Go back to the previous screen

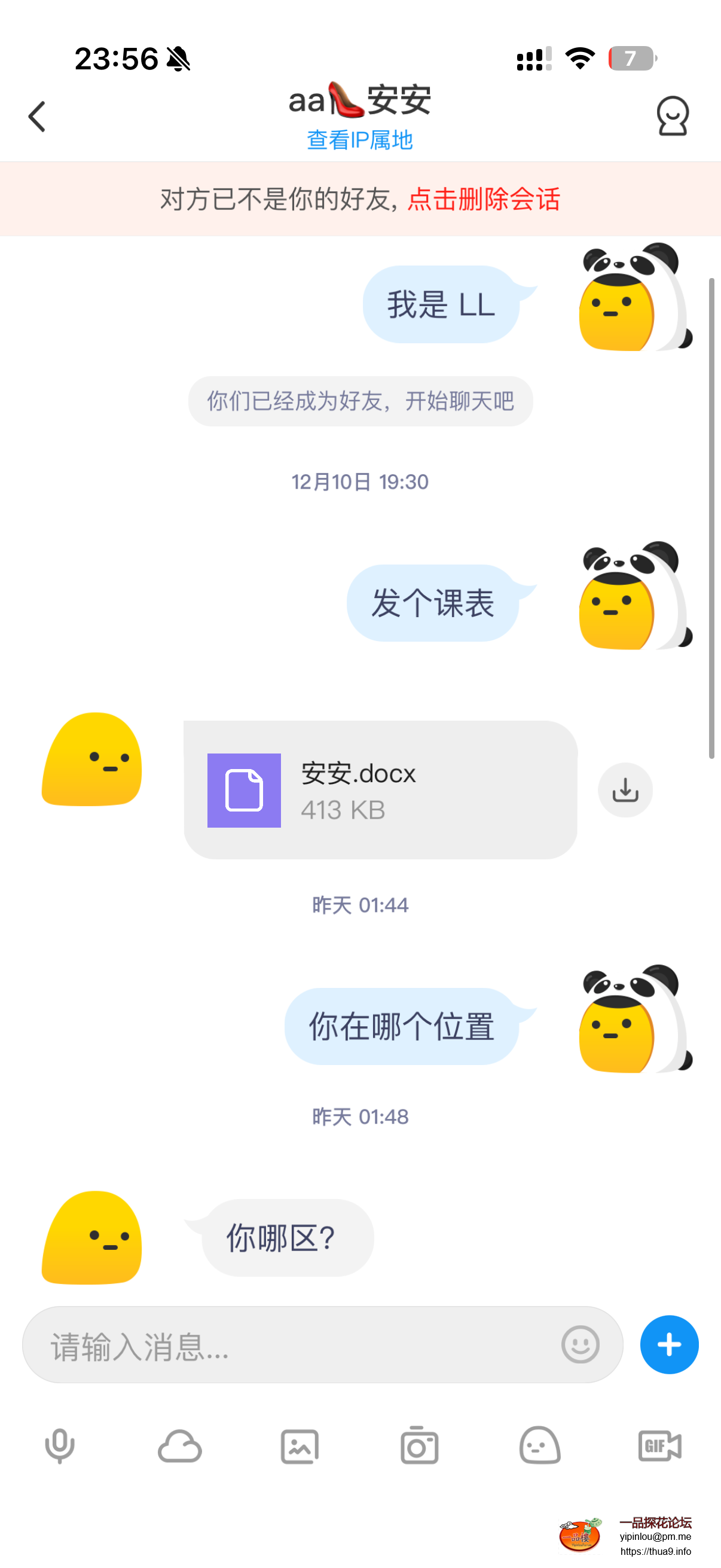[37, 116]
